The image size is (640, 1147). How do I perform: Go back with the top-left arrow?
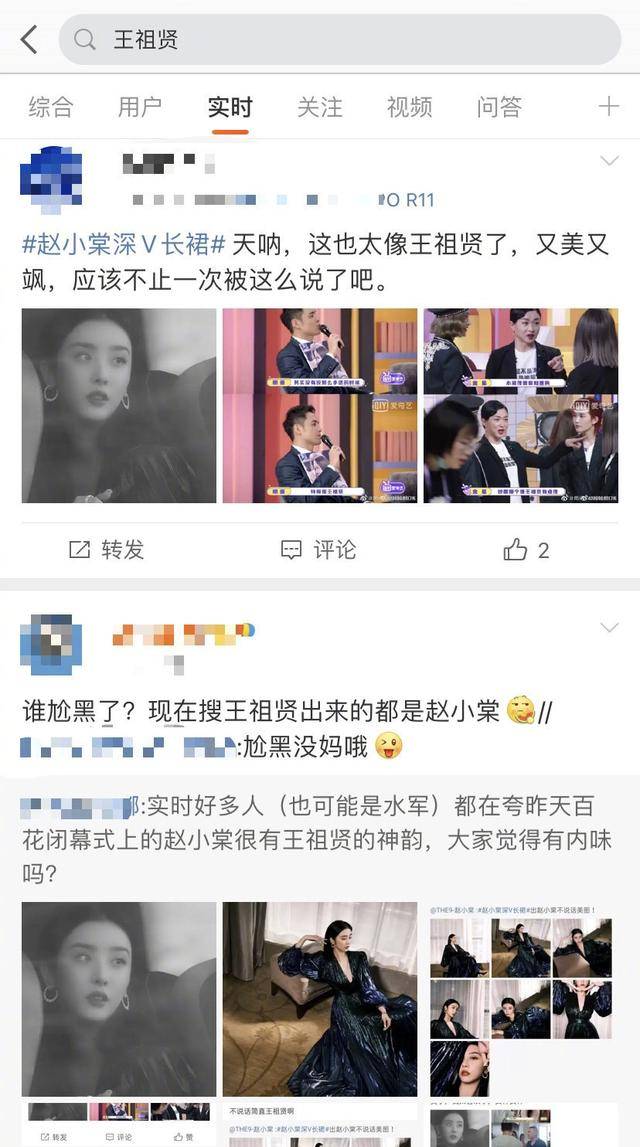tap(28, 40)
